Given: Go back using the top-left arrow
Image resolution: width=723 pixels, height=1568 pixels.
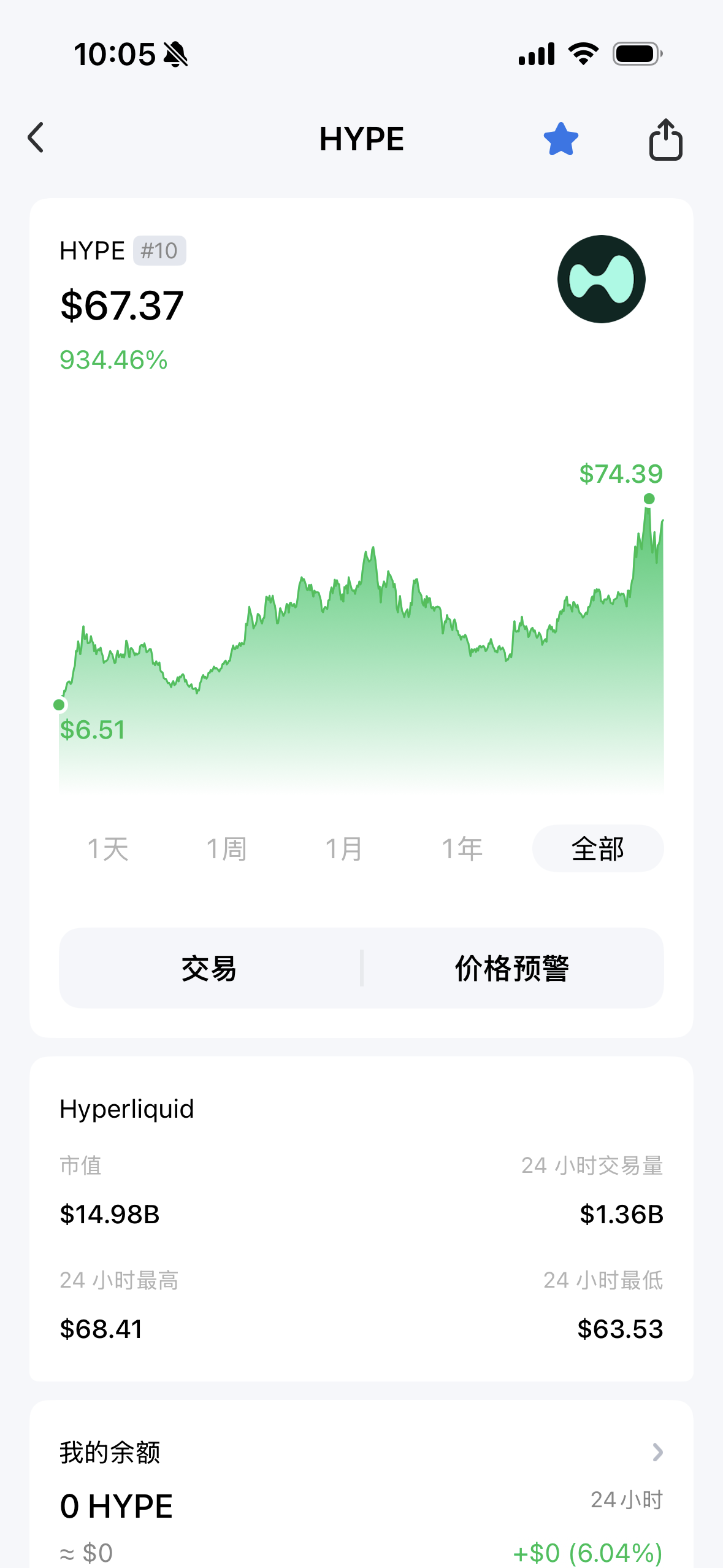Looking at the screenshot, I should click(36, 137).
